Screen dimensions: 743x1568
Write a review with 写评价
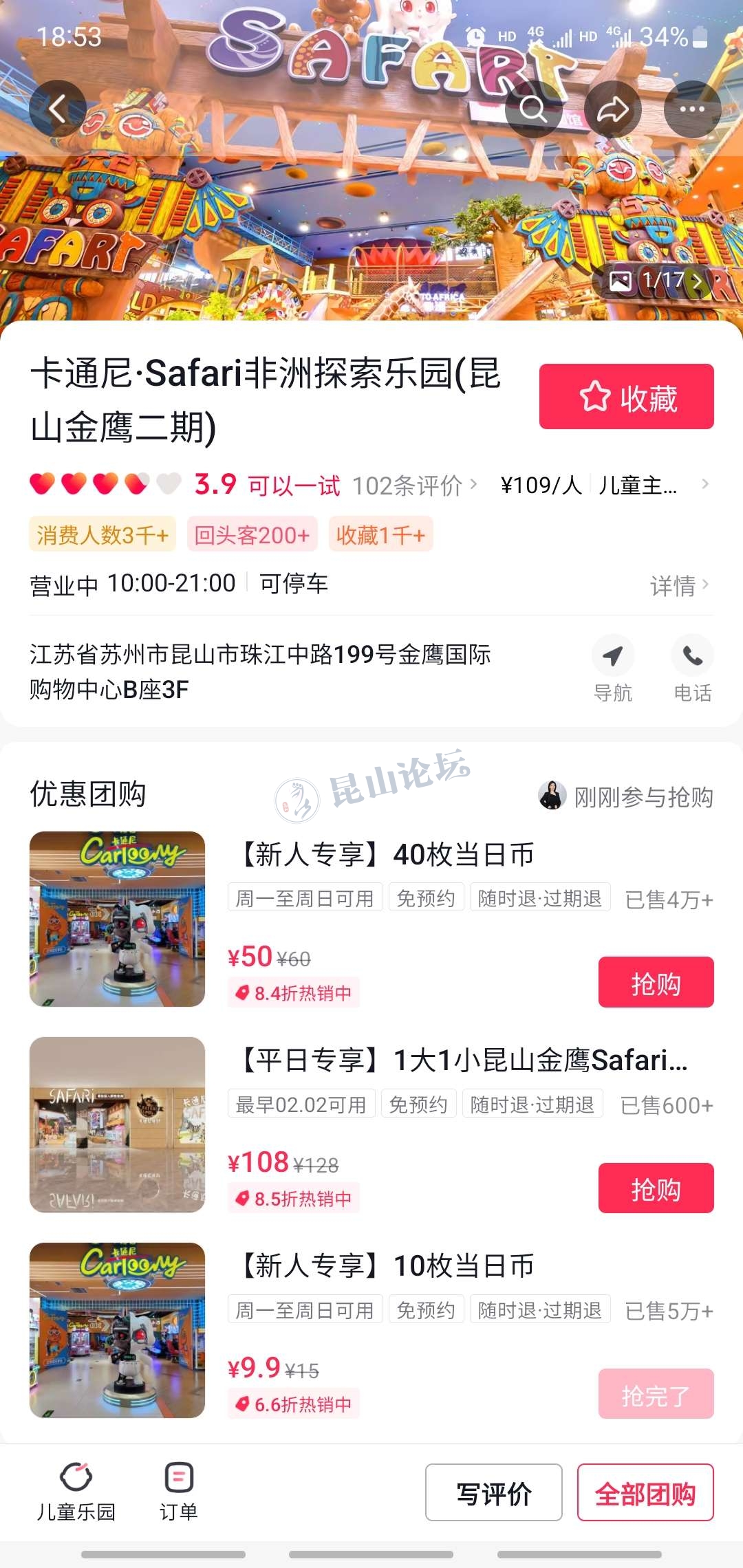[x=493, y=1492]
